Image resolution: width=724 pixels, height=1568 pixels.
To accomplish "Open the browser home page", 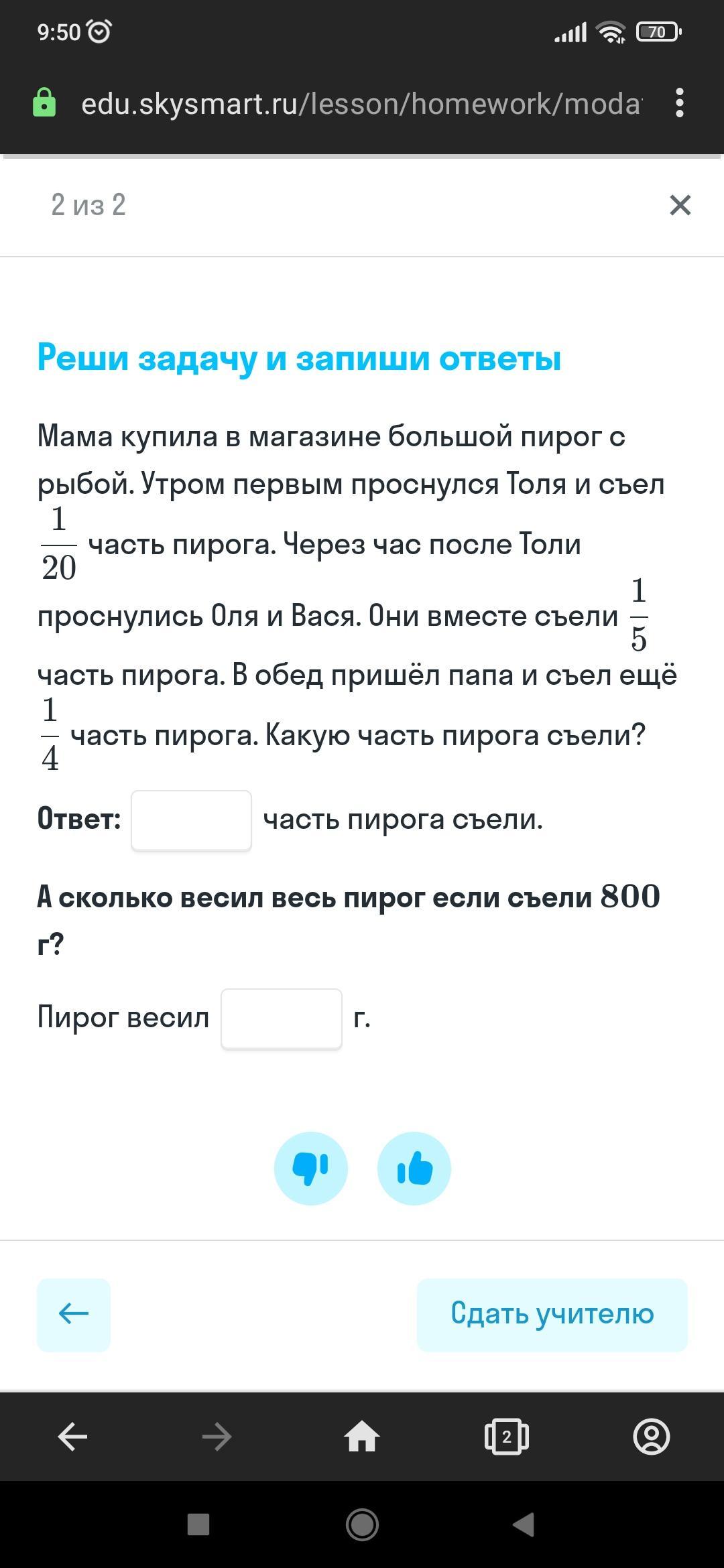I will 362,1437.
